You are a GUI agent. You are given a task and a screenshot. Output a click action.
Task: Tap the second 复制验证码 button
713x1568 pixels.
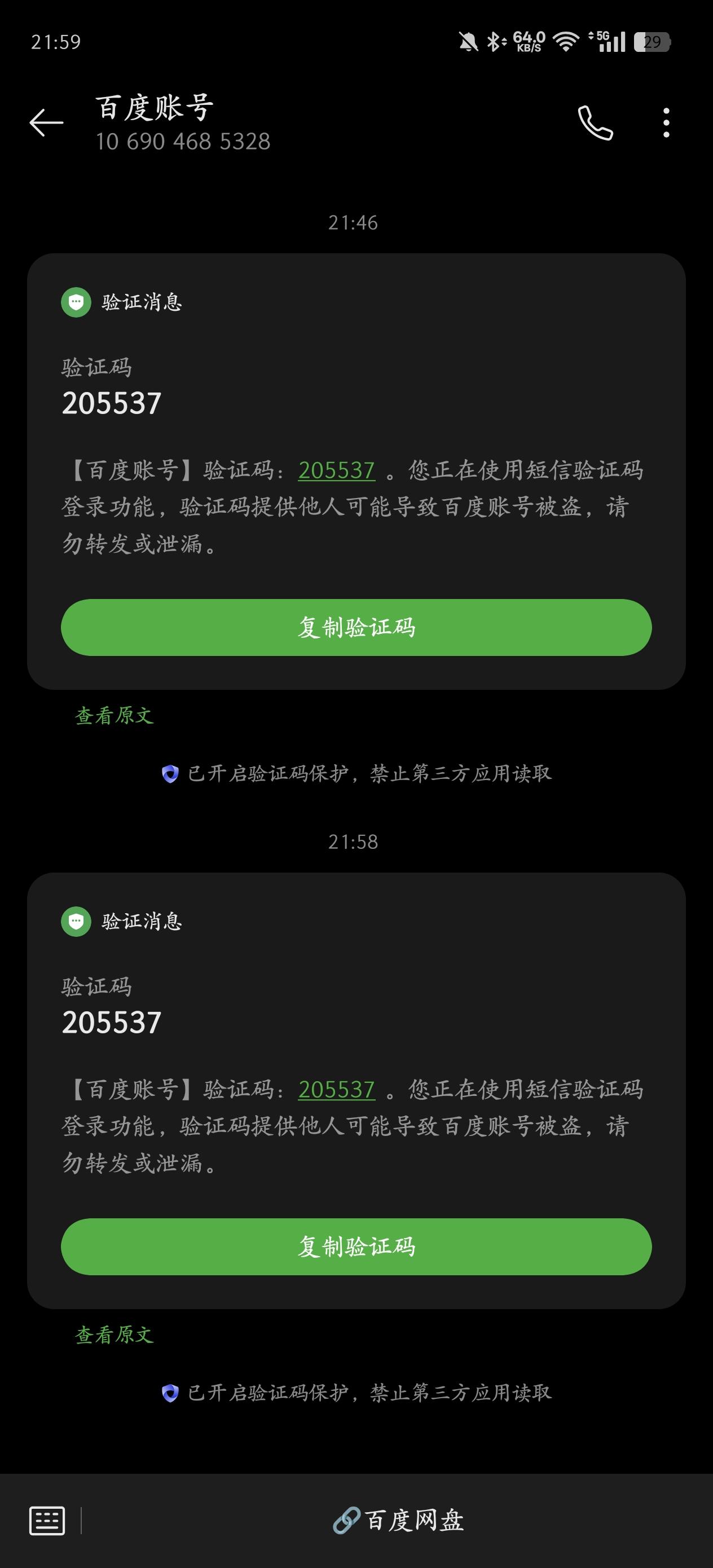click(x=356, y=1247)
